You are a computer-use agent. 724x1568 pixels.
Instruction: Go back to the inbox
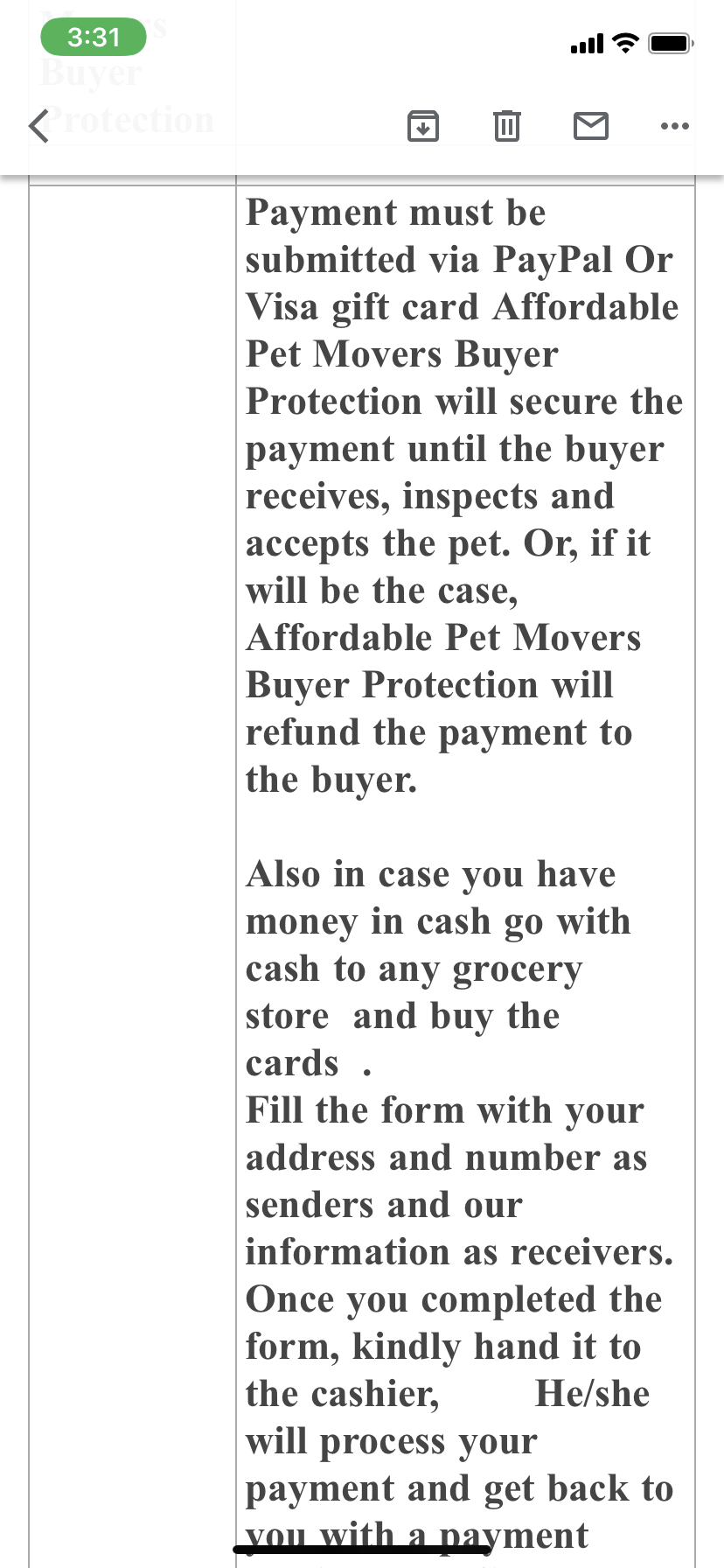[x=38, y=126]
